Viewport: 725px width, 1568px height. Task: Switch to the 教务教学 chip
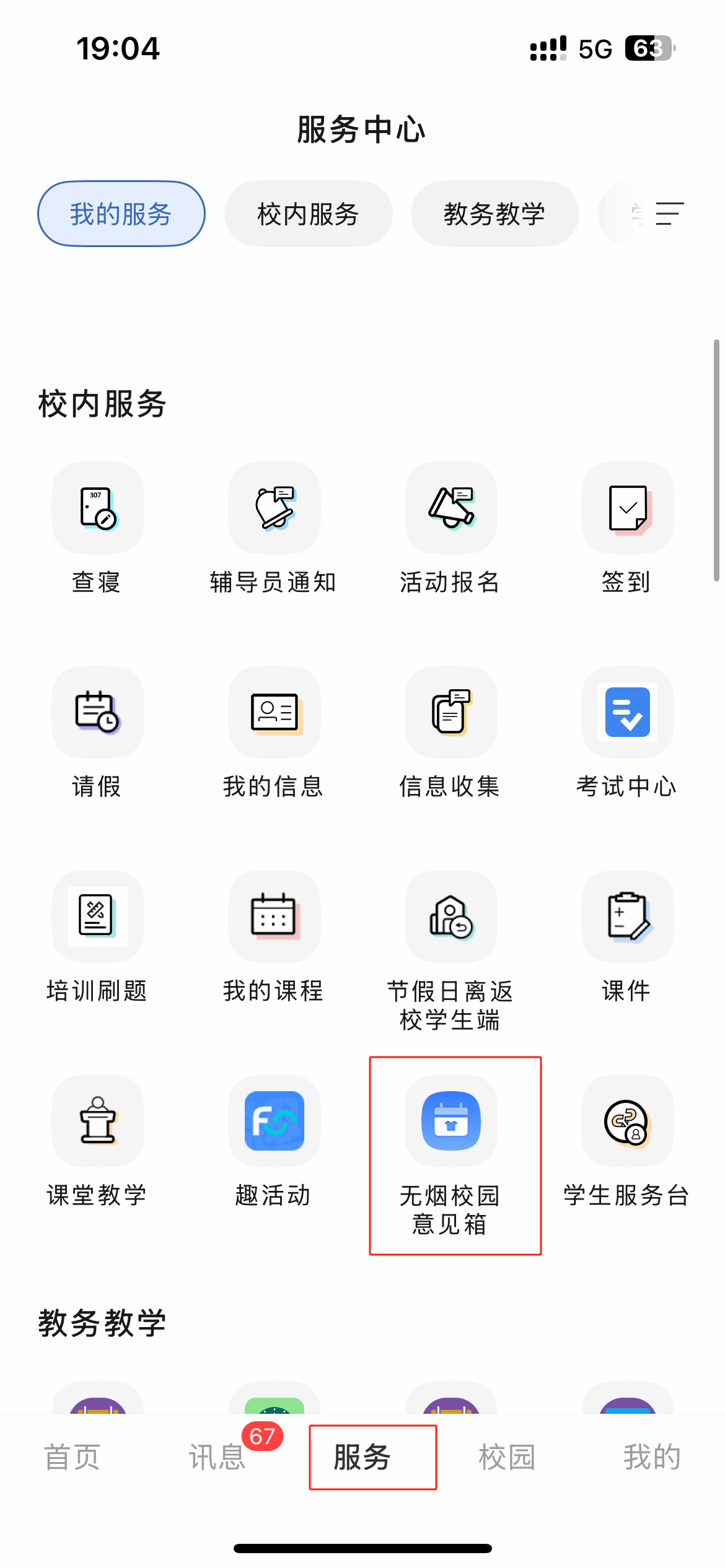pos(494,214)
